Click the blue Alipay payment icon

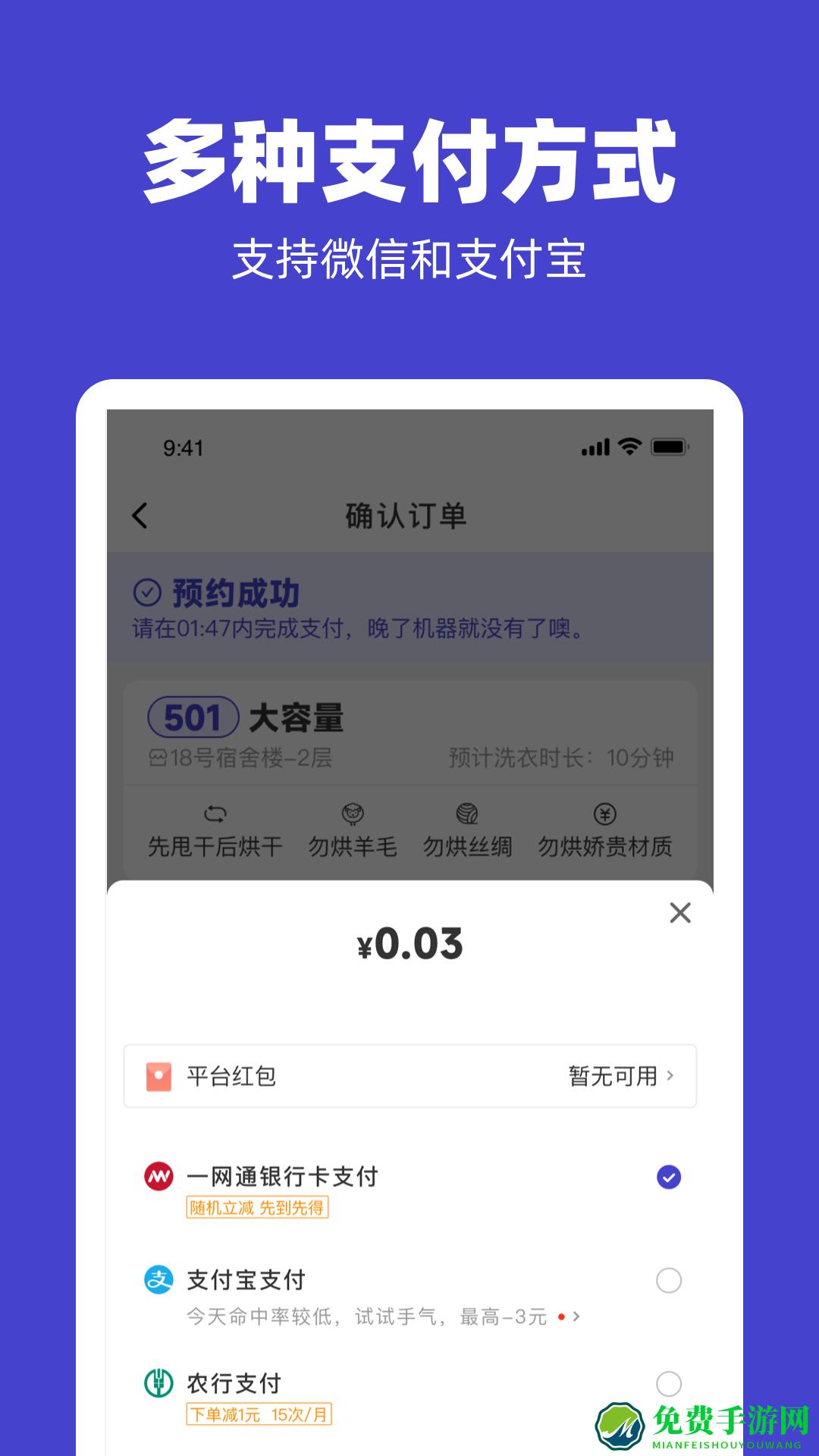point(157,1279)
